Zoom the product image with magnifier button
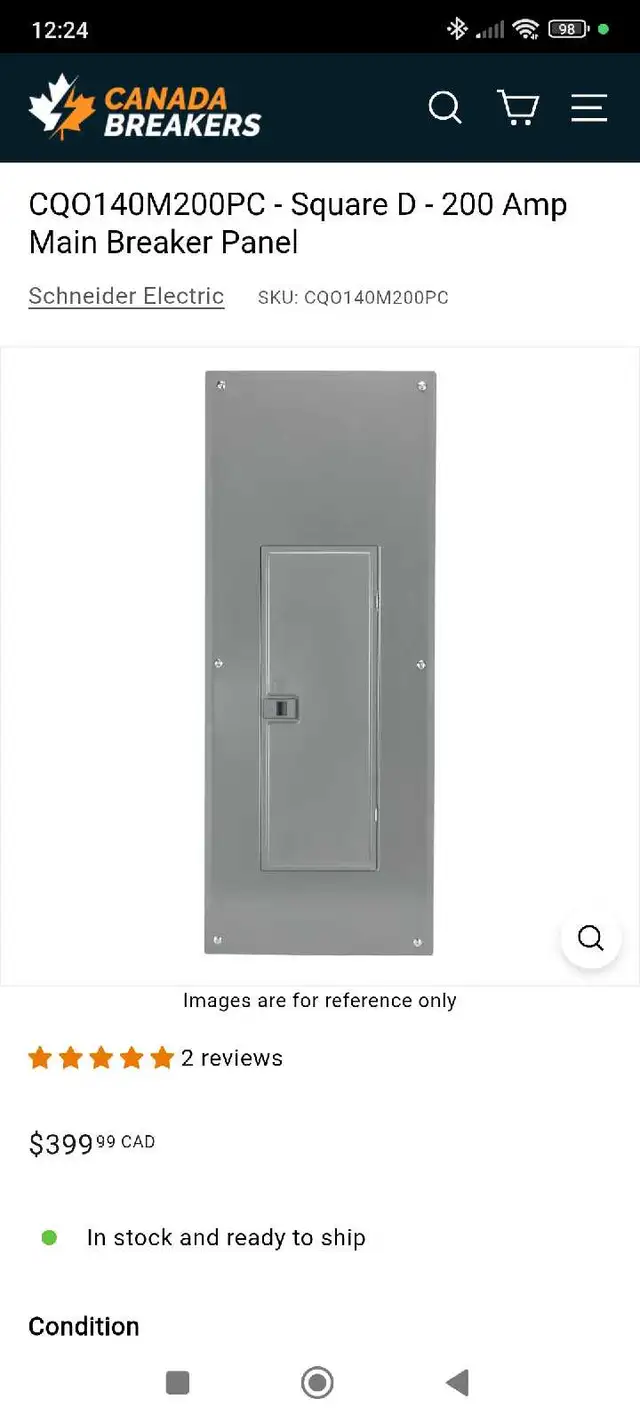 591,938
